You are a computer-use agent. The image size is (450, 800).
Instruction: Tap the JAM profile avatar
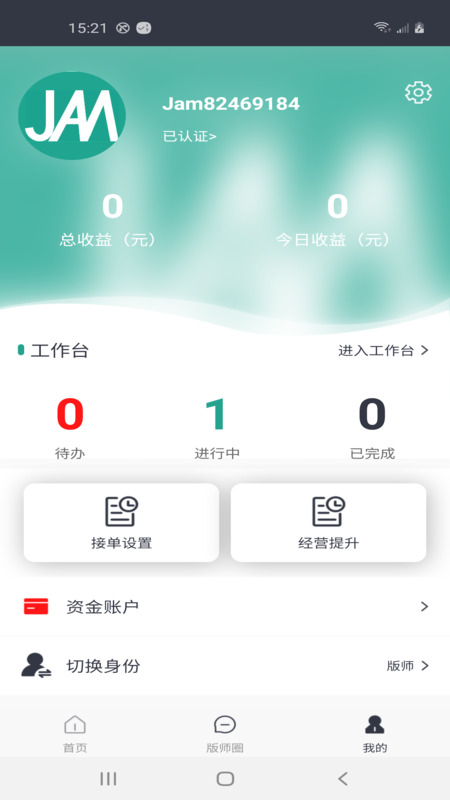coord(72,116)
